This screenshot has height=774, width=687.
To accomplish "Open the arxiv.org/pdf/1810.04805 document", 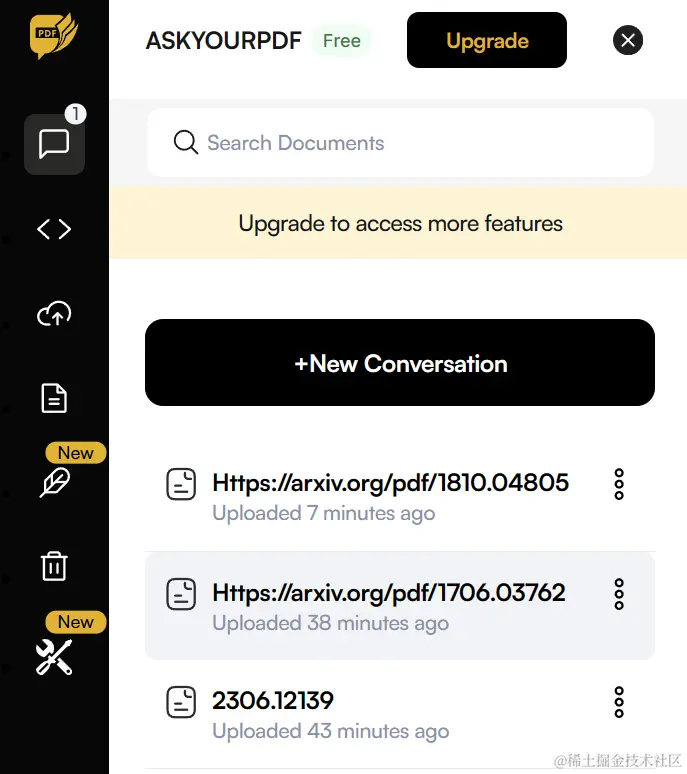I will (x=390, y=483).
